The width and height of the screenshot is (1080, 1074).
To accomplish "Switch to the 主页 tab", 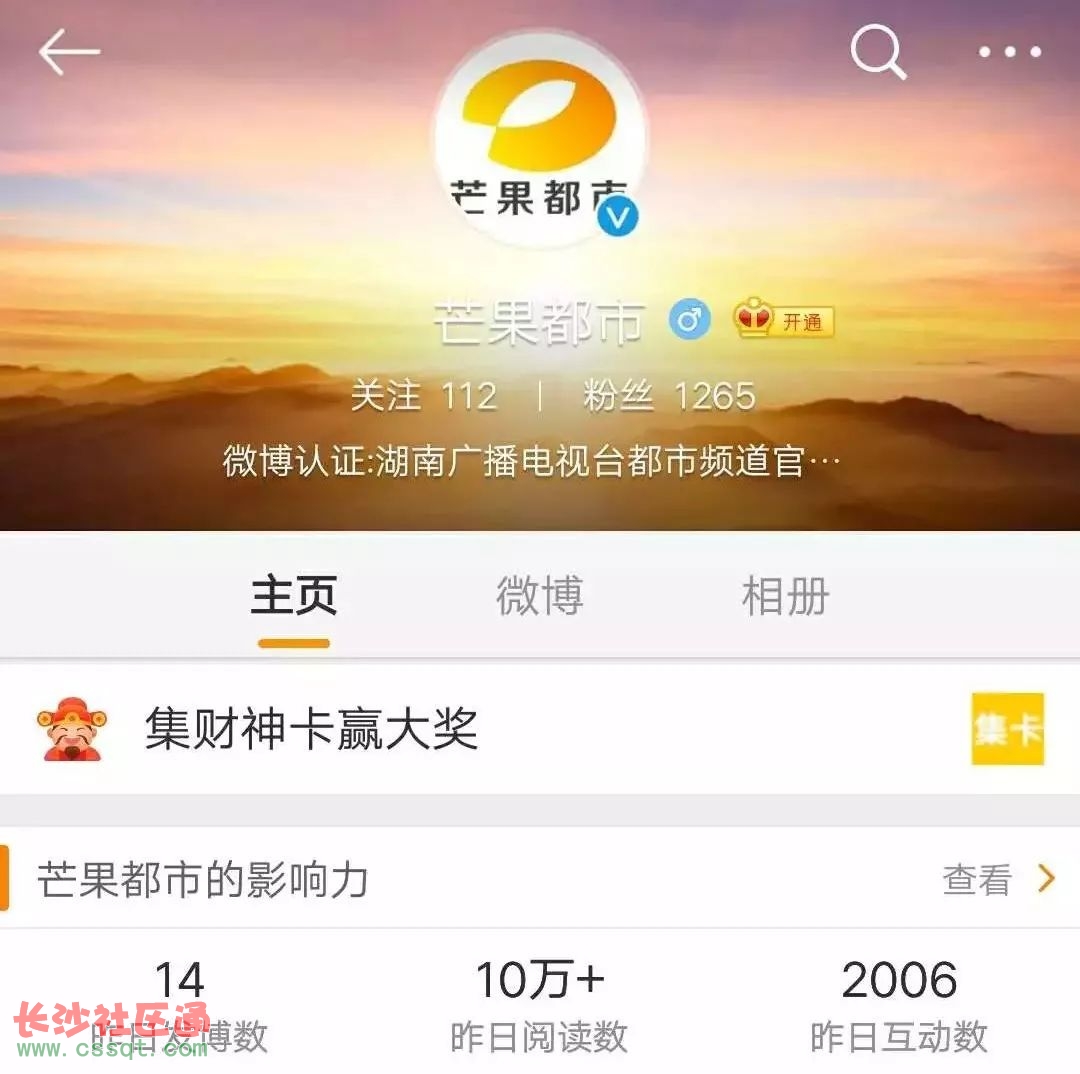I will pos(294,596).
